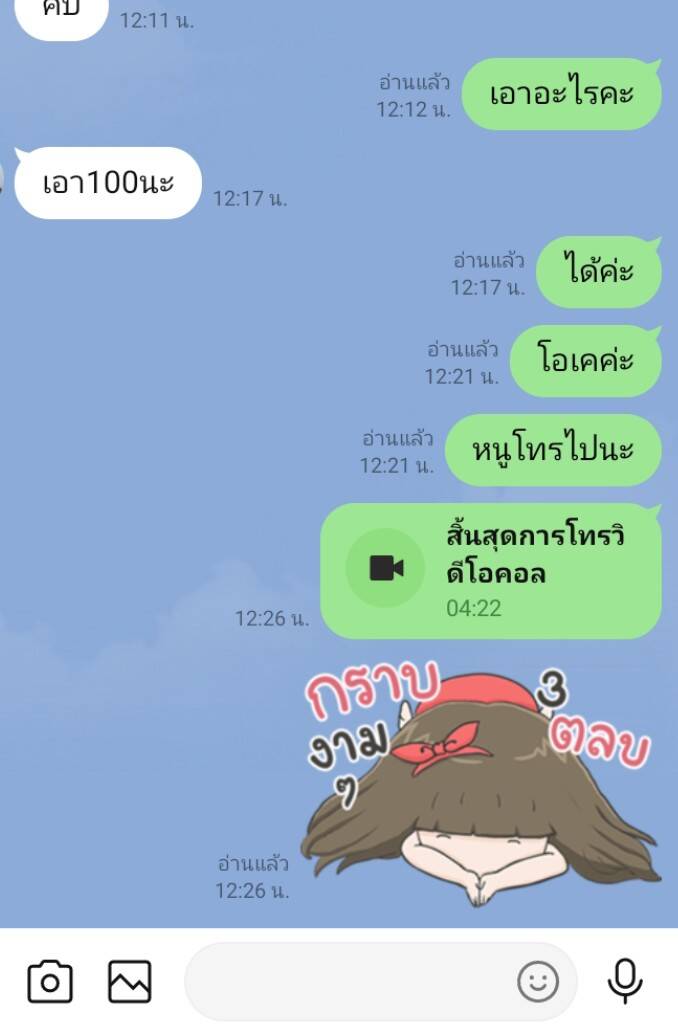This screenshot has height=1035, width=678.
Task: Open the camera from the chat bar
Action: point(50,981)
